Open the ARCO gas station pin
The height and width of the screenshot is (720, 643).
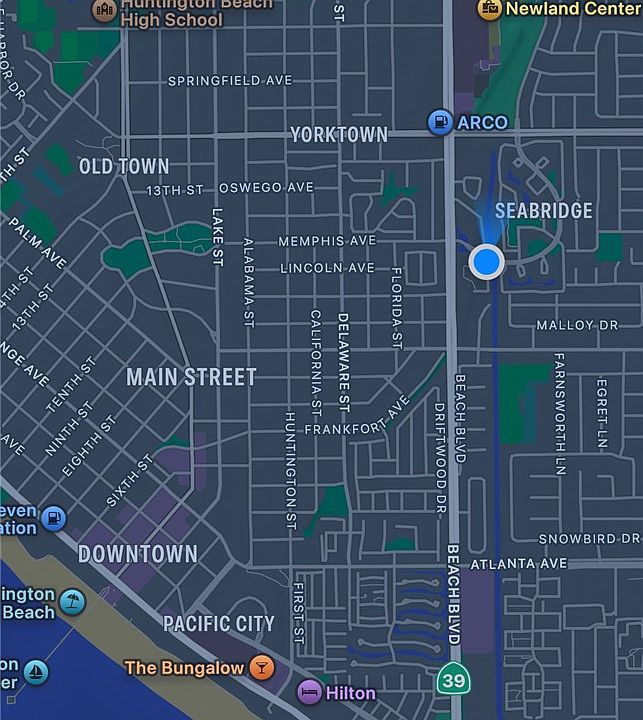click(x=440, y=122)
